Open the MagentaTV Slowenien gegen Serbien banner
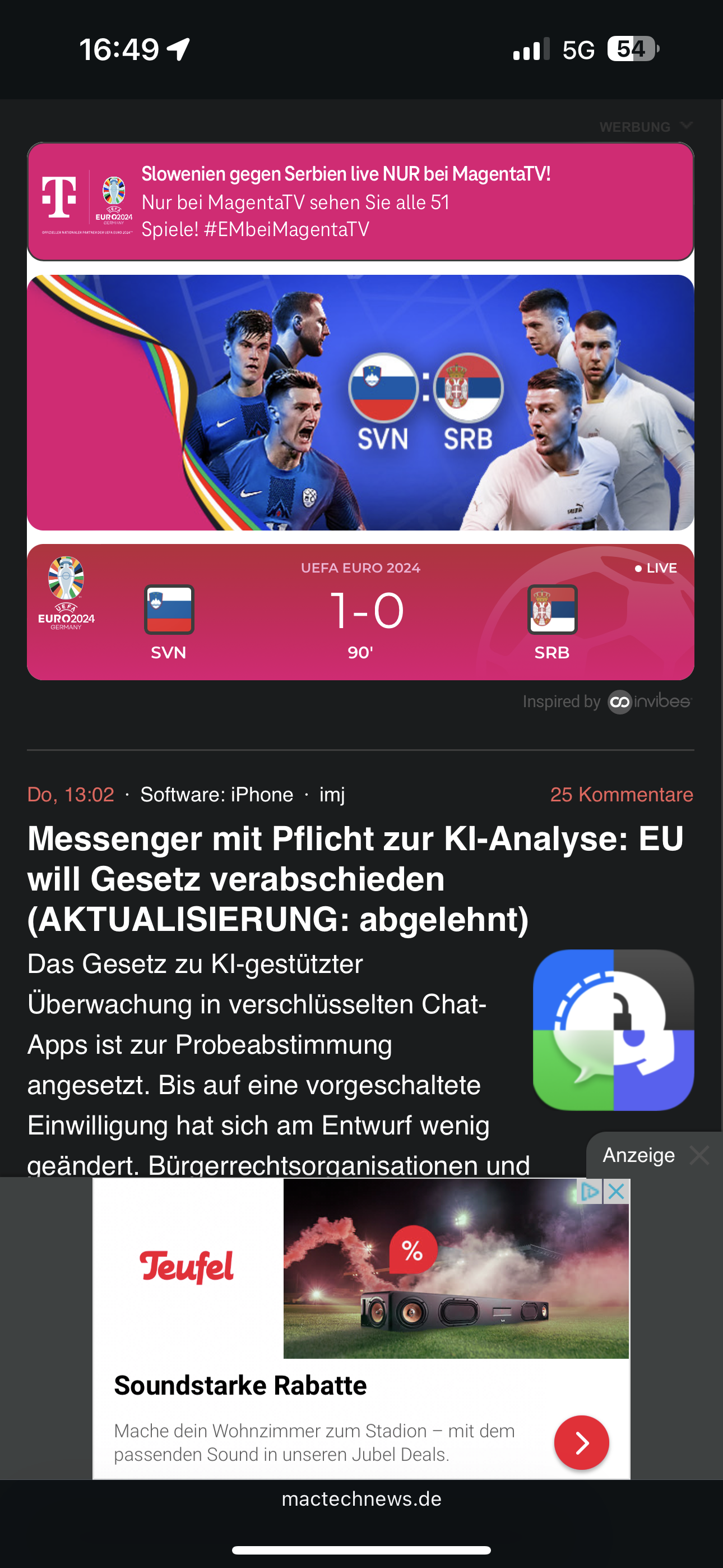 point(360,201)
